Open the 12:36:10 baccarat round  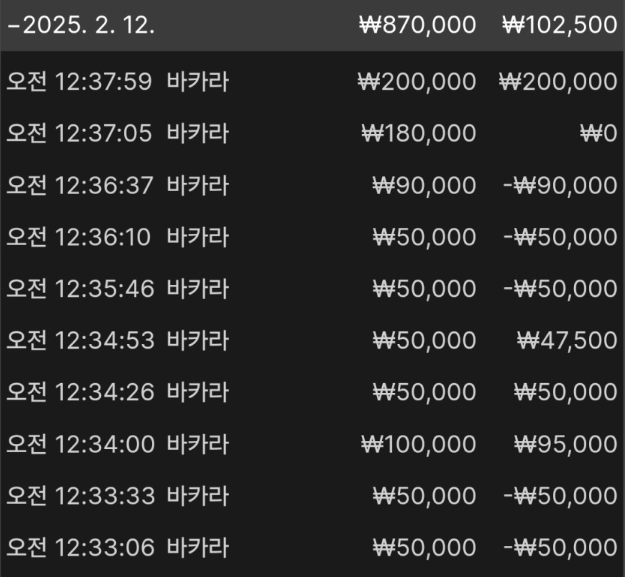click(312, 237)
